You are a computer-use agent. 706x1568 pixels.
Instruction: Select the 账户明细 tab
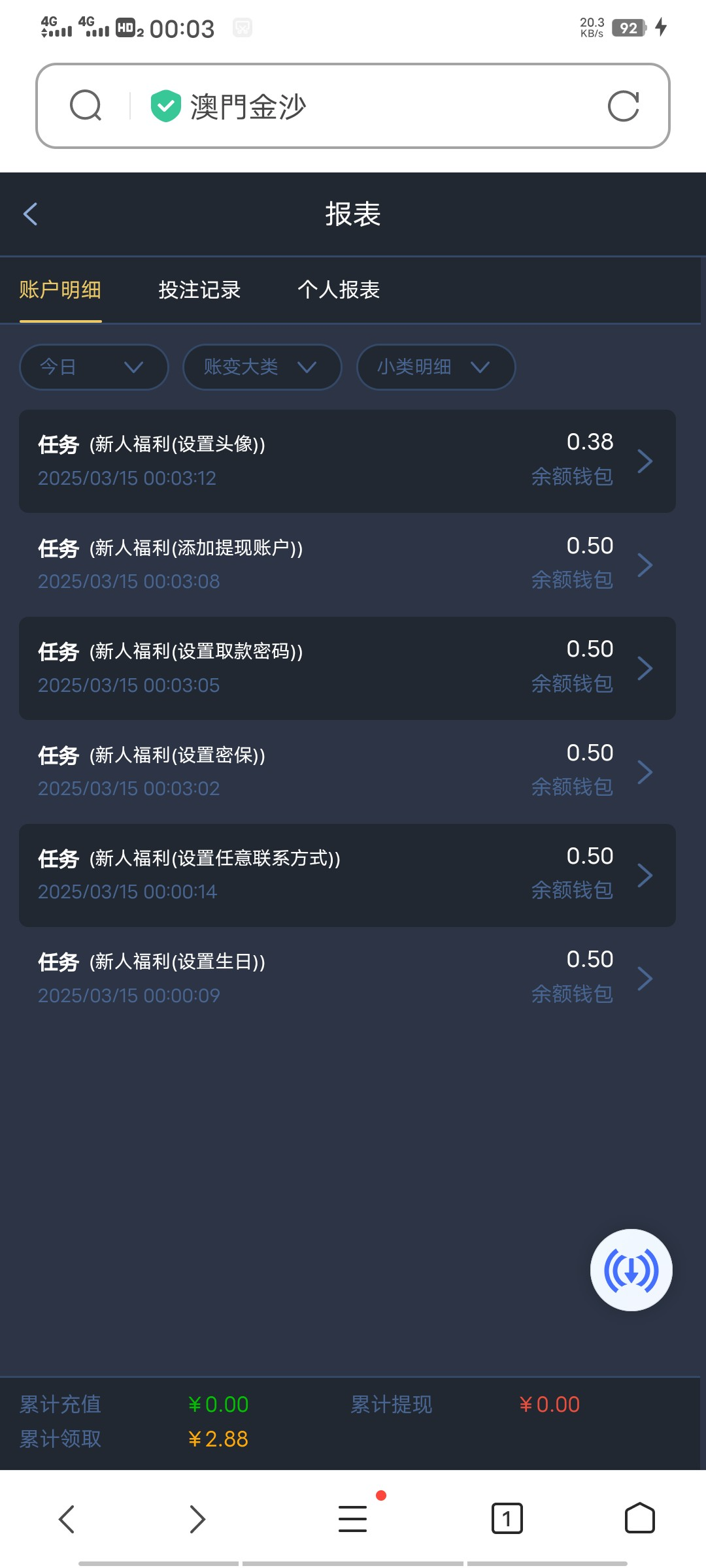60,290
